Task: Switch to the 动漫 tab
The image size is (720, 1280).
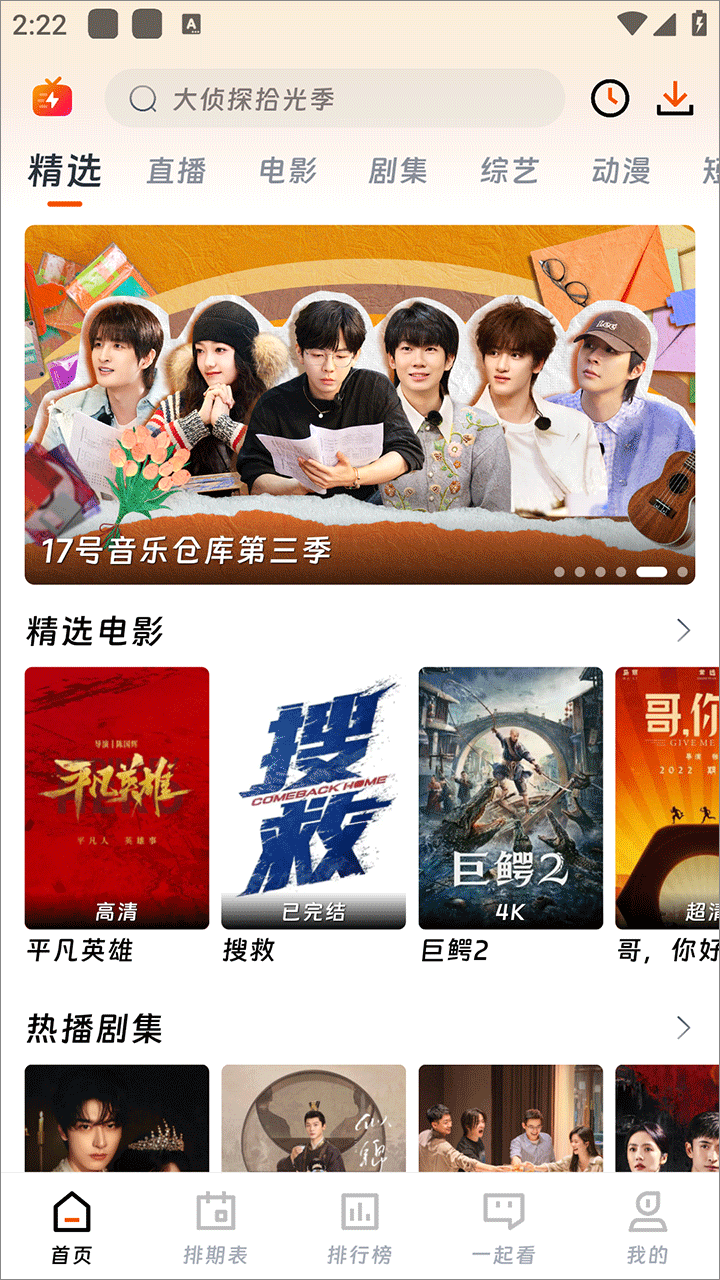Action: point(620,171)
